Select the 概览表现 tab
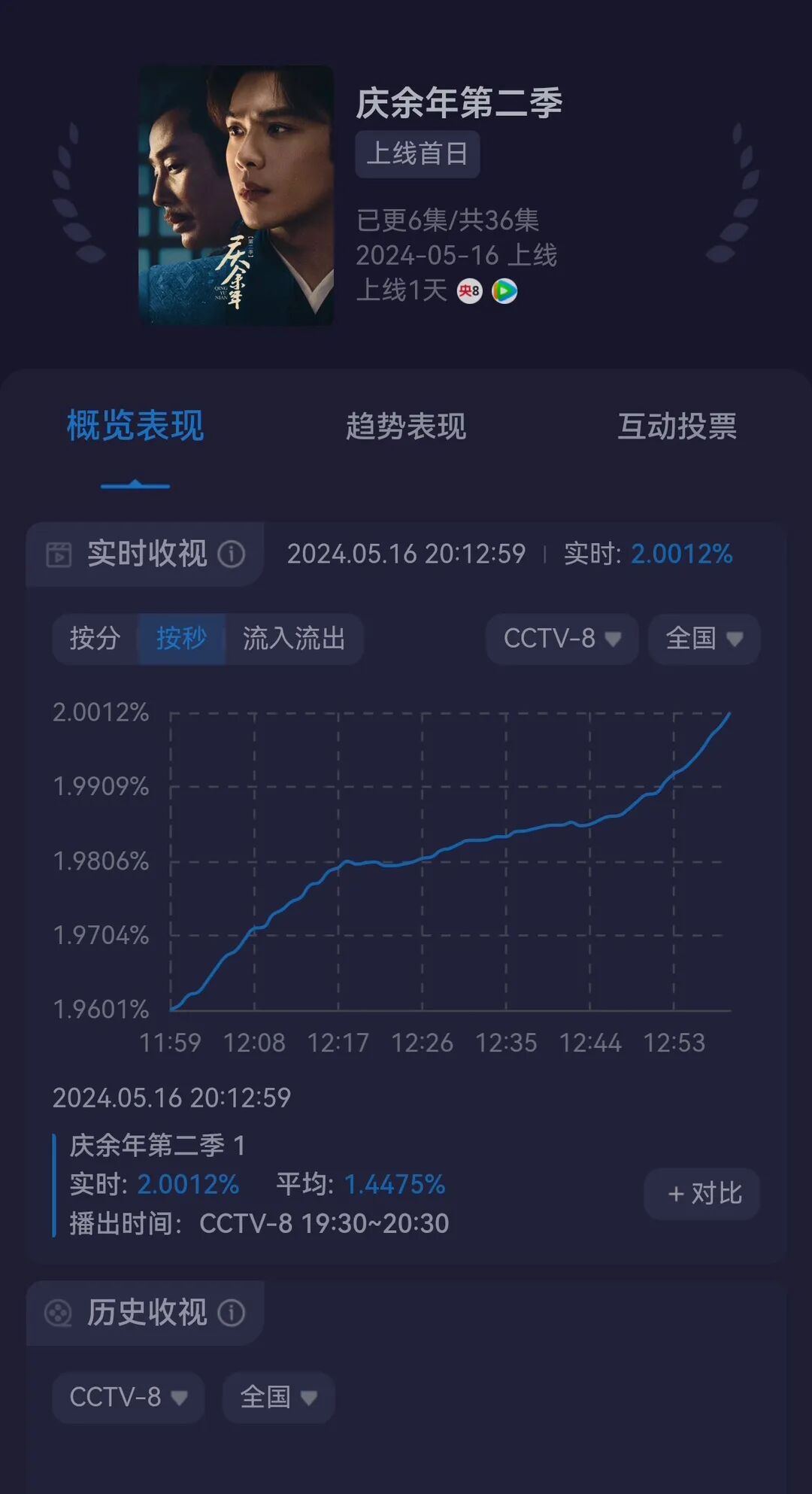The image size is (812, 1494). (135, 427)
